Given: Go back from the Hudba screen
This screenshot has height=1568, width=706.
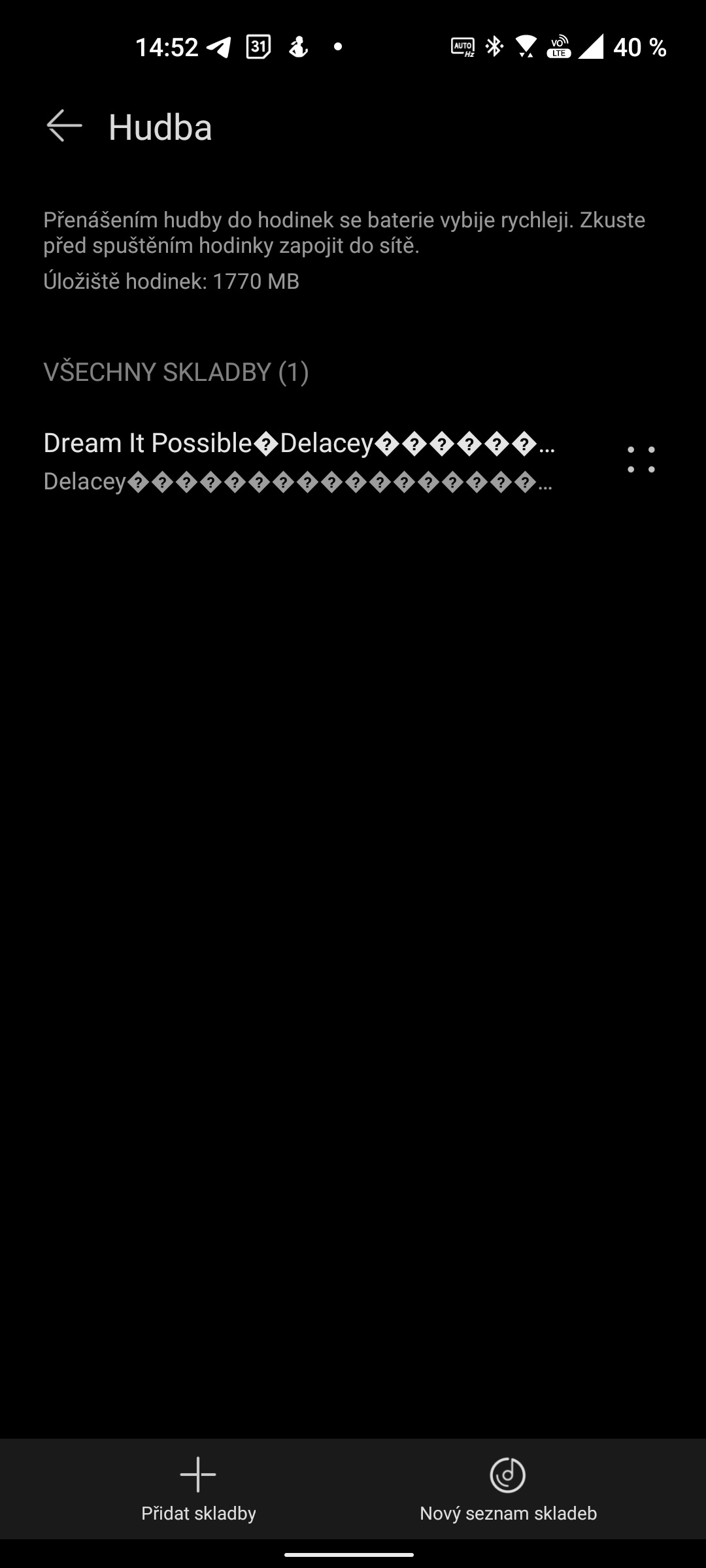Looking at the screenshot, I should tap(64, 126).
